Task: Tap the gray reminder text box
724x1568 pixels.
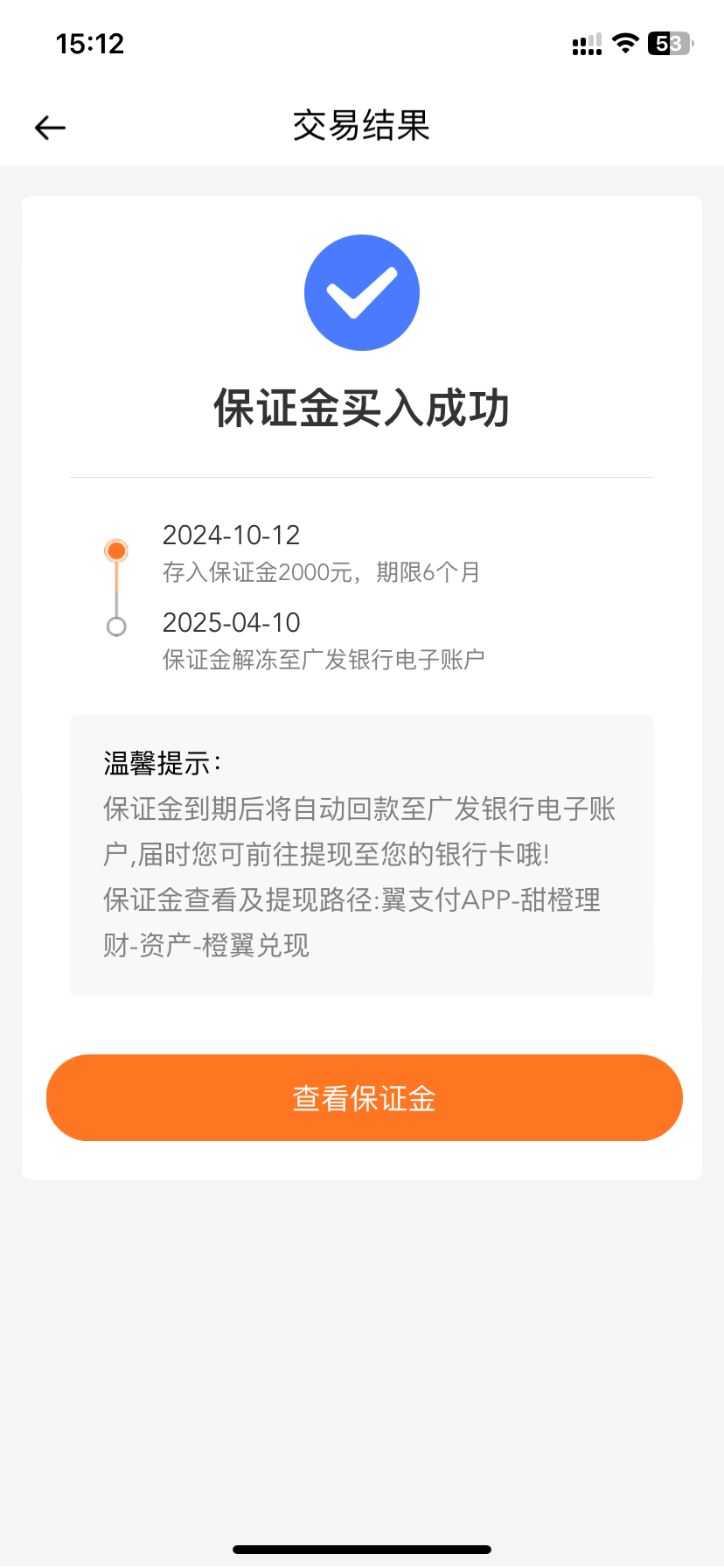Action: pos(362,854)
